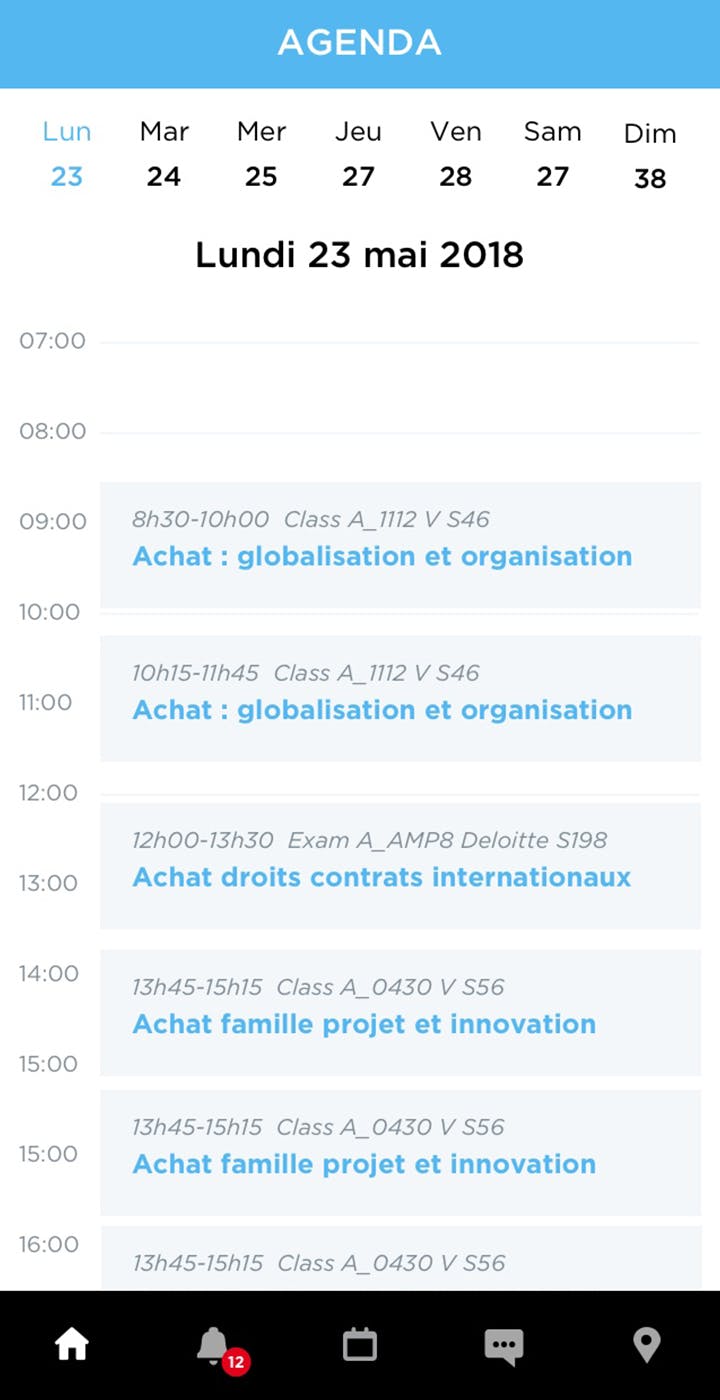The width and height of the screenshot is (720, 1400).
Task: Select the Ven day
Action: pos(455,154)
